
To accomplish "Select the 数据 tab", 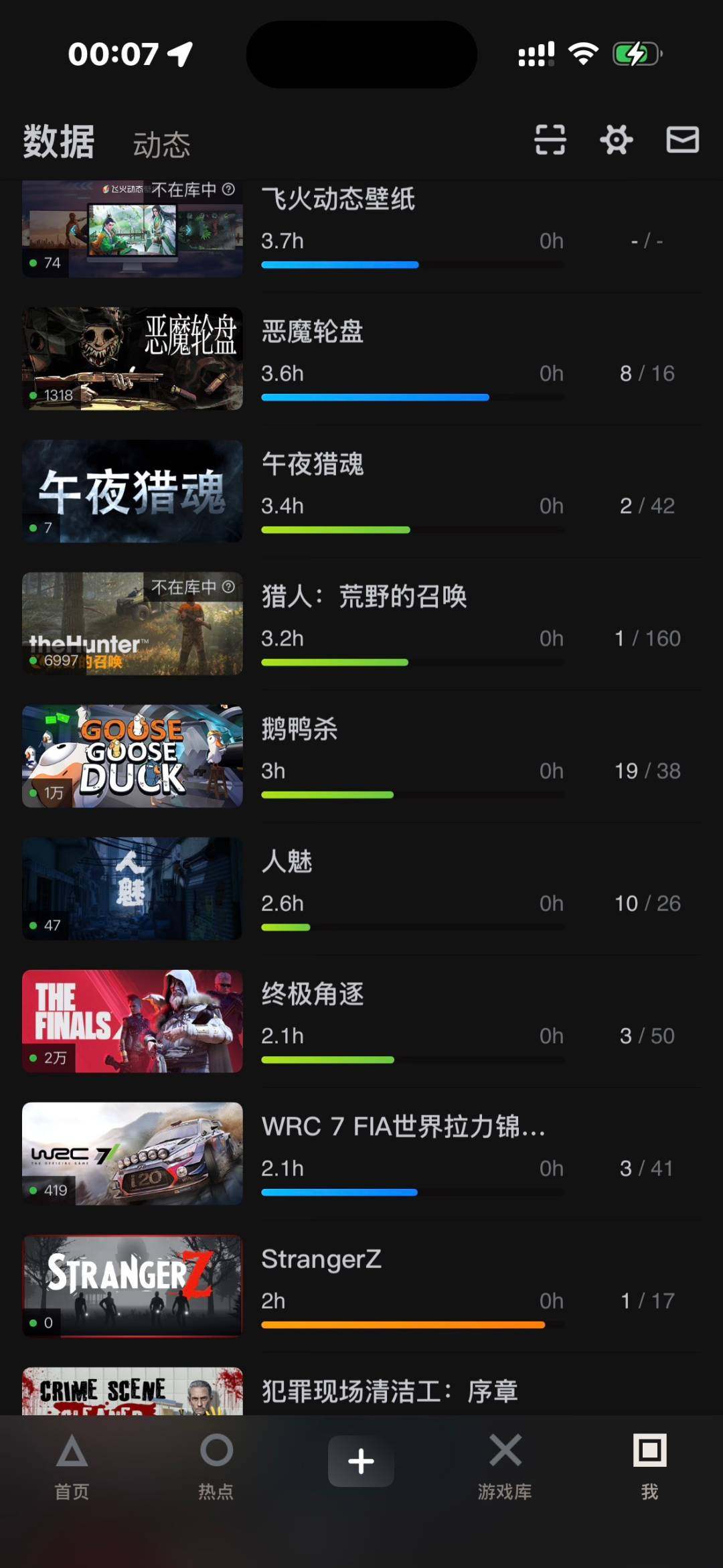I will (x=58, y=141).
